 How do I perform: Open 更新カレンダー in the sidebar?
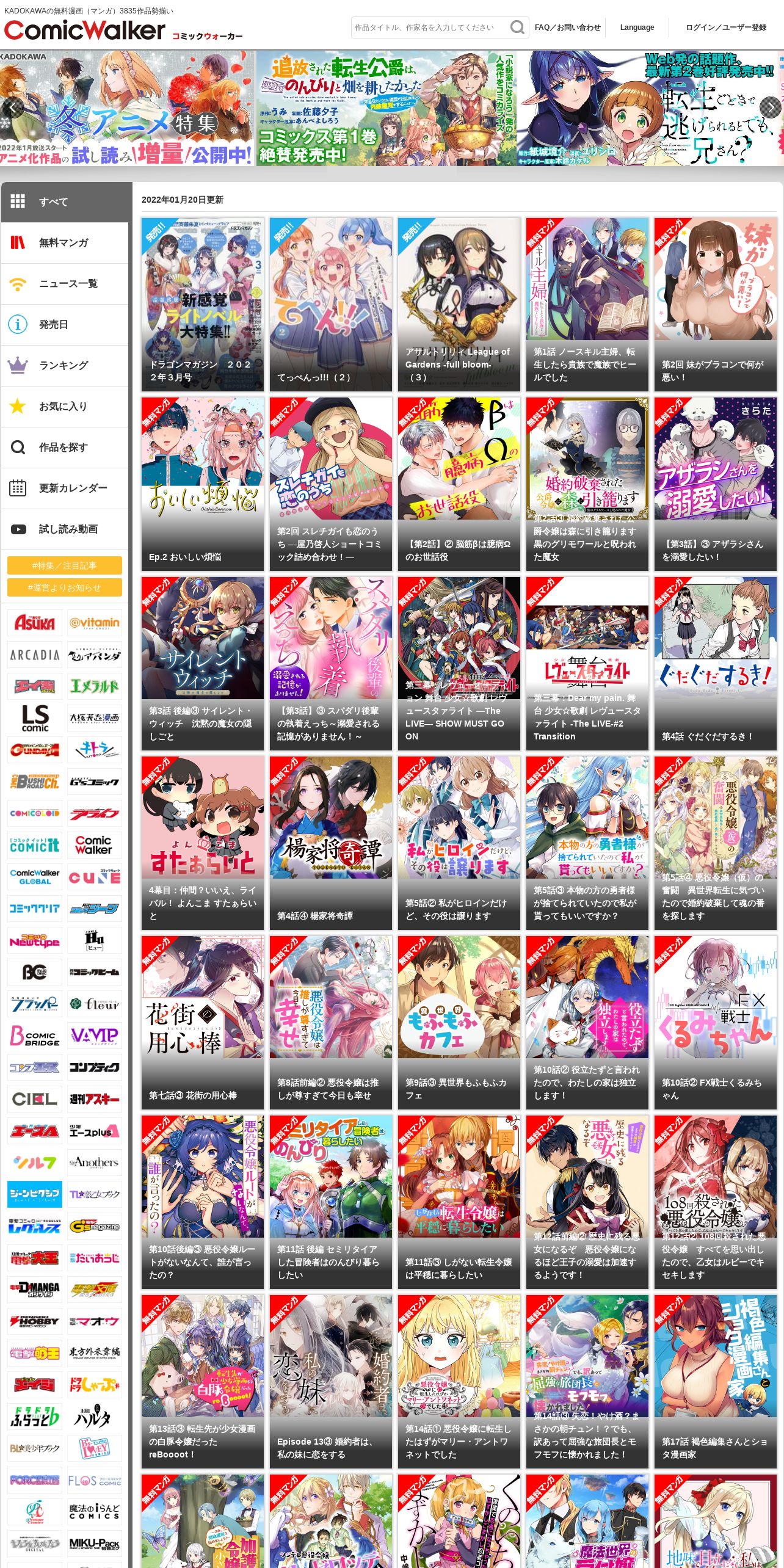[x=65, y=488]
